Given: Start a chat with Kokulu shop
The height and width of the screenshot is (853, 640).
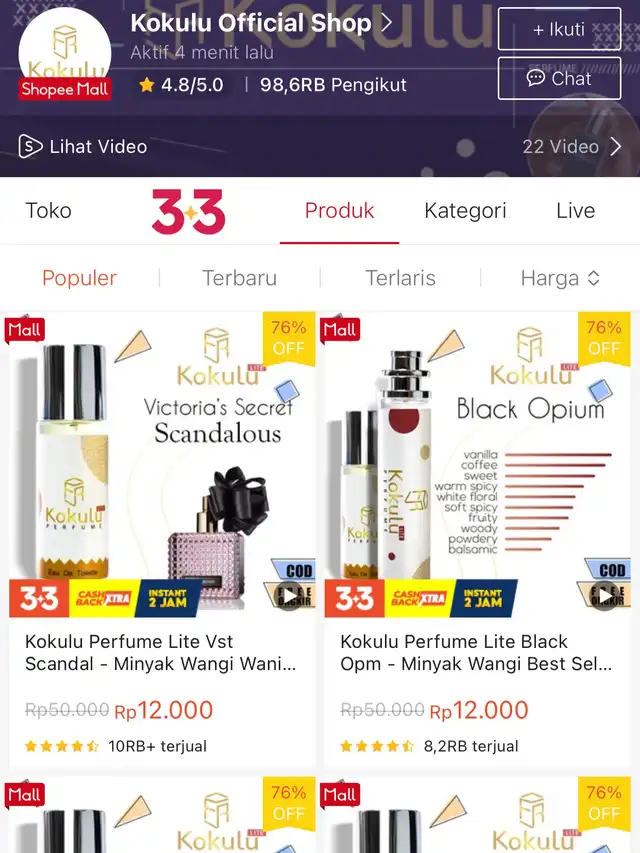Looking at the screenshot, I should coord(559,78).
